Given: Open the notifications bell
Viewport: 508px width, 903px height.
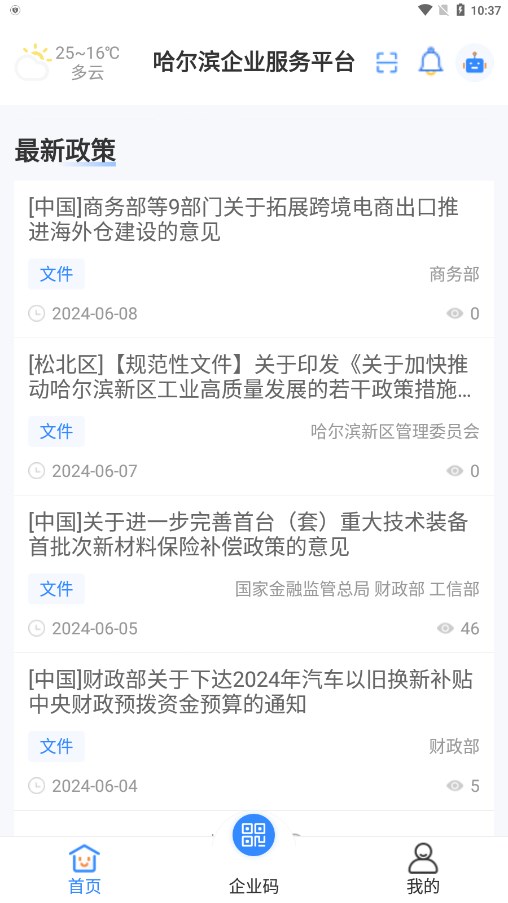Looking at the screenshot, I should [430, 62].
